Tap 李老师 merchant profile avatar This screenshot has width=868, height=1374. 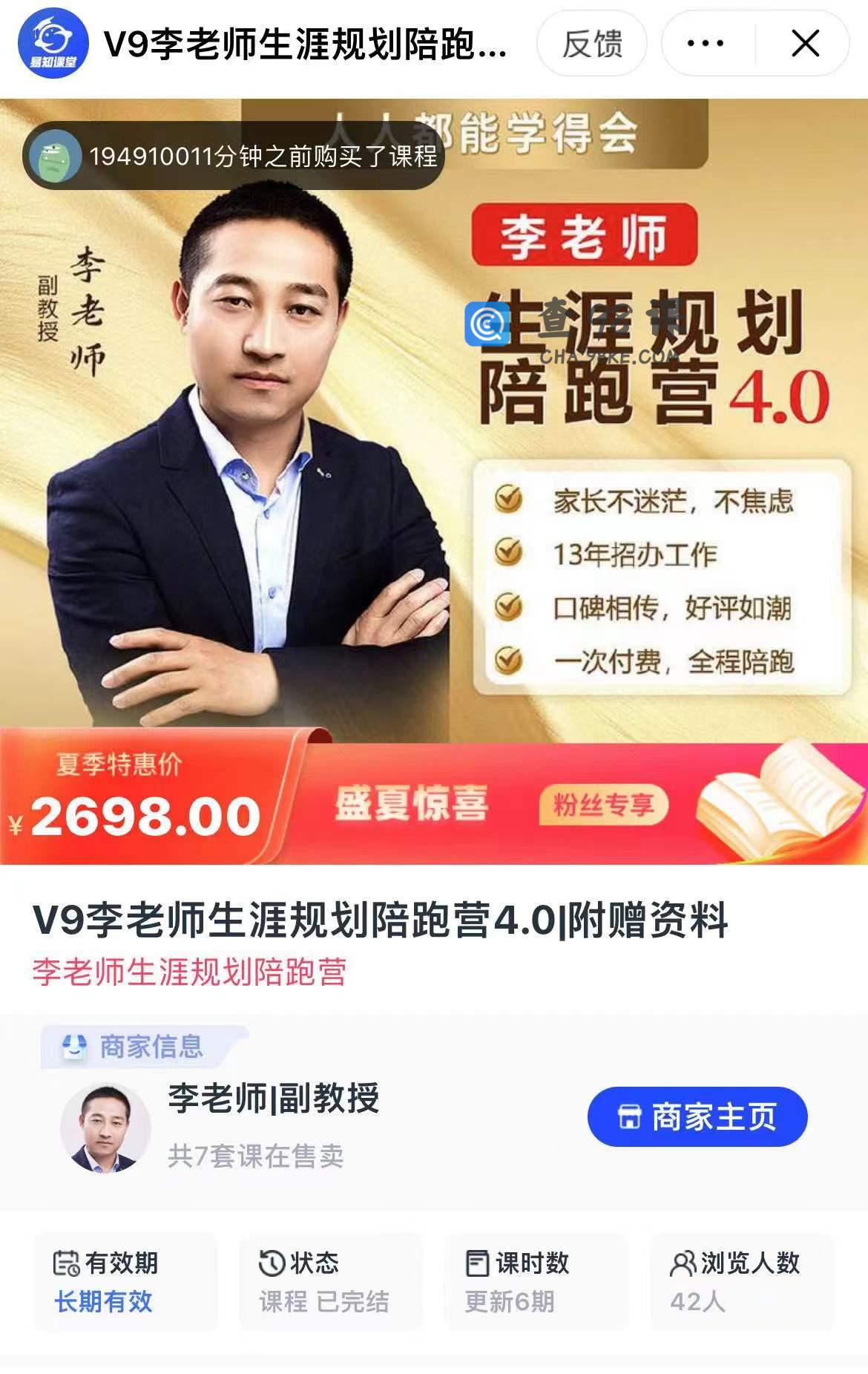coord(105,1128)
